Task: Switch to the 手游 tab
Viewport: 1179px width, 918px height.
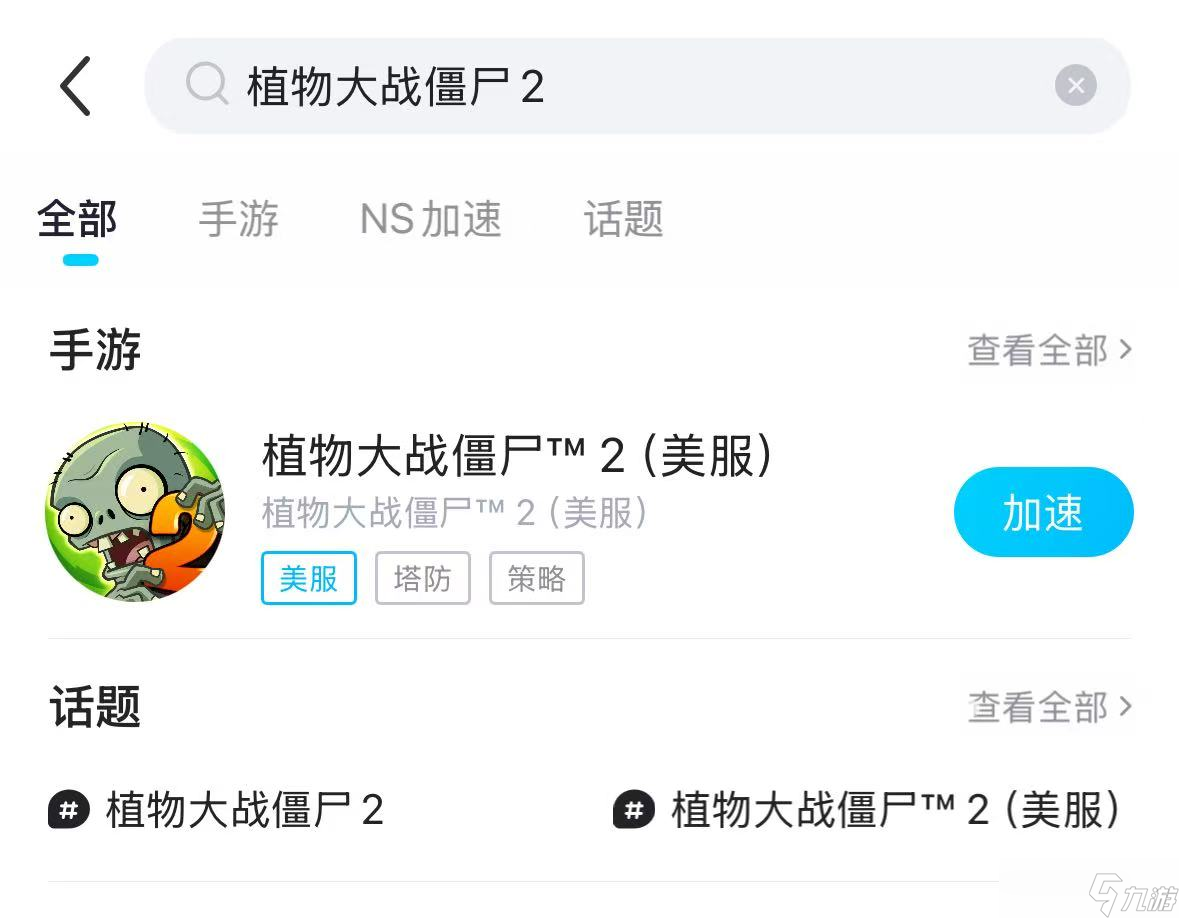Action: click(x=238, y=220)
